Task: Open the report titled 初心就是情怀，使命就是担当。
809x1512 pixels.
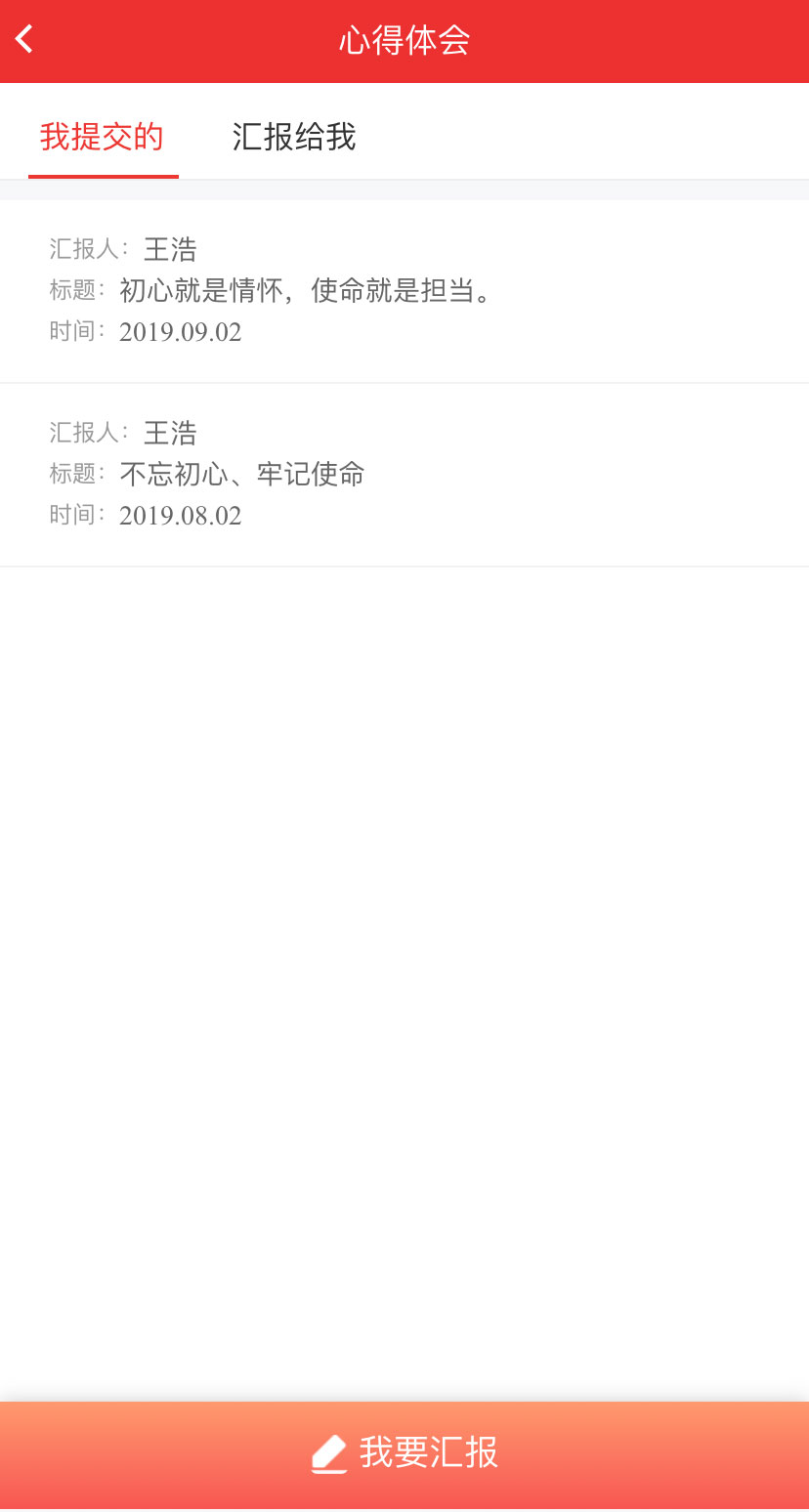Action: coord(404,291)
